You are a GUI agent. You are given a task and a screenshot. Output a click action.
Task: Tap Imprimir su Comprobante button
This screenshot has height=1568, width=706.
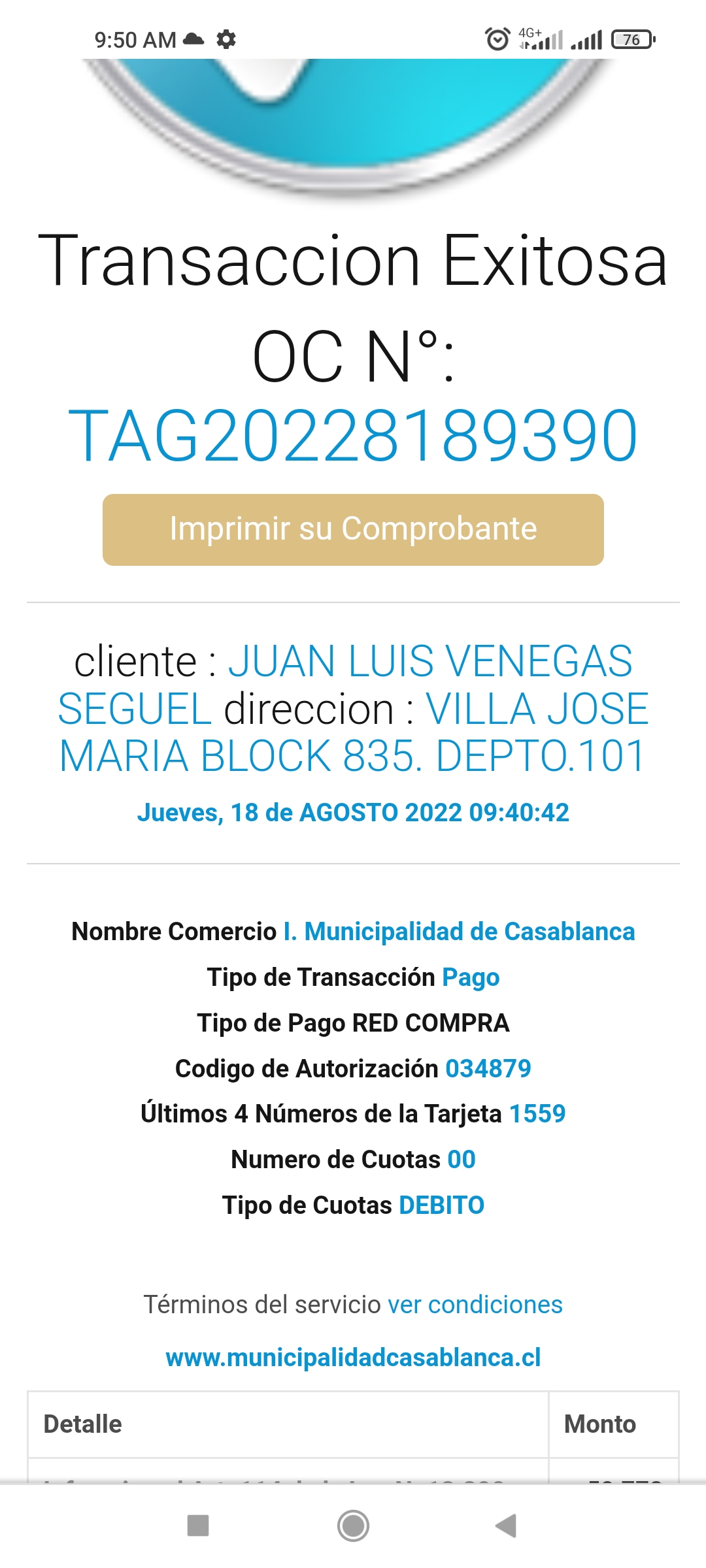(353, 529)
